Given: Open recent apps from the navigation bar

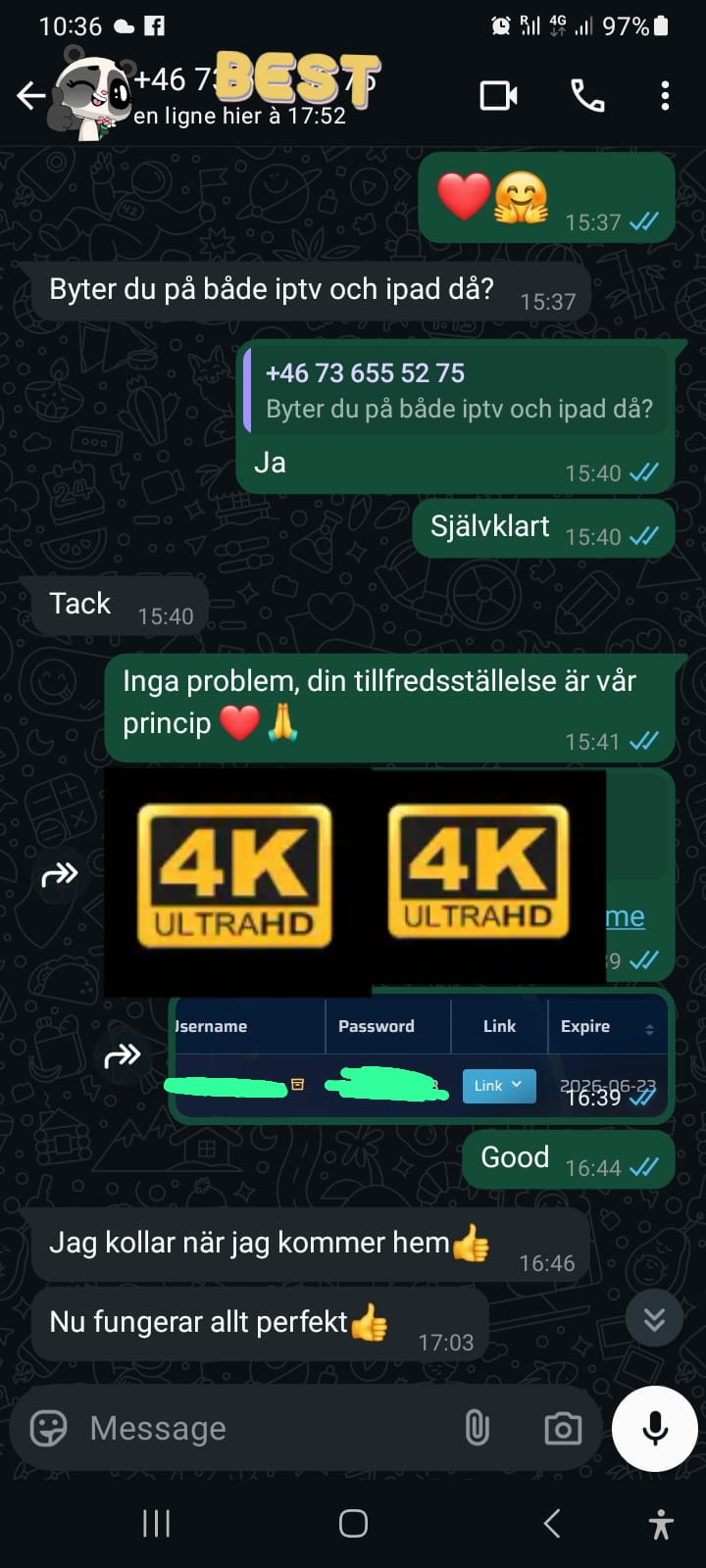Looking at the screenshot, I should [x=157, y=1523].
